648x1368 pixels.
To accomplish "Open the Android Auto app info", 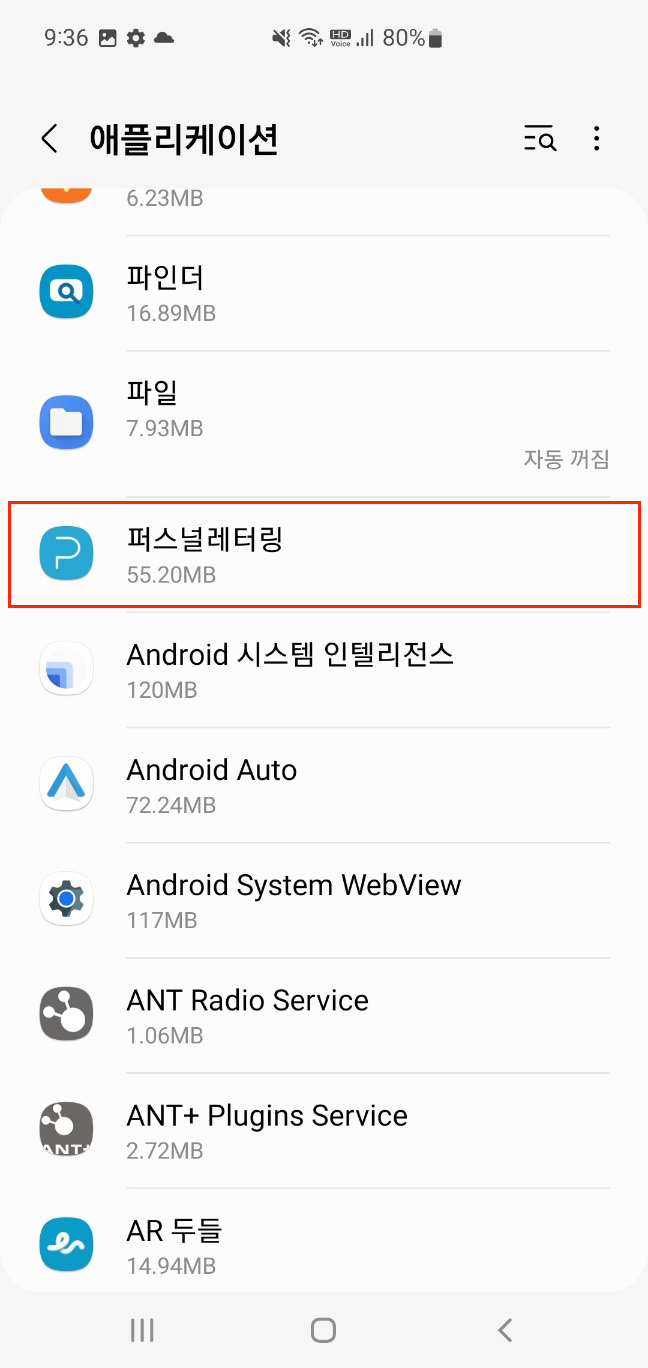I will (x=324, y=785).
